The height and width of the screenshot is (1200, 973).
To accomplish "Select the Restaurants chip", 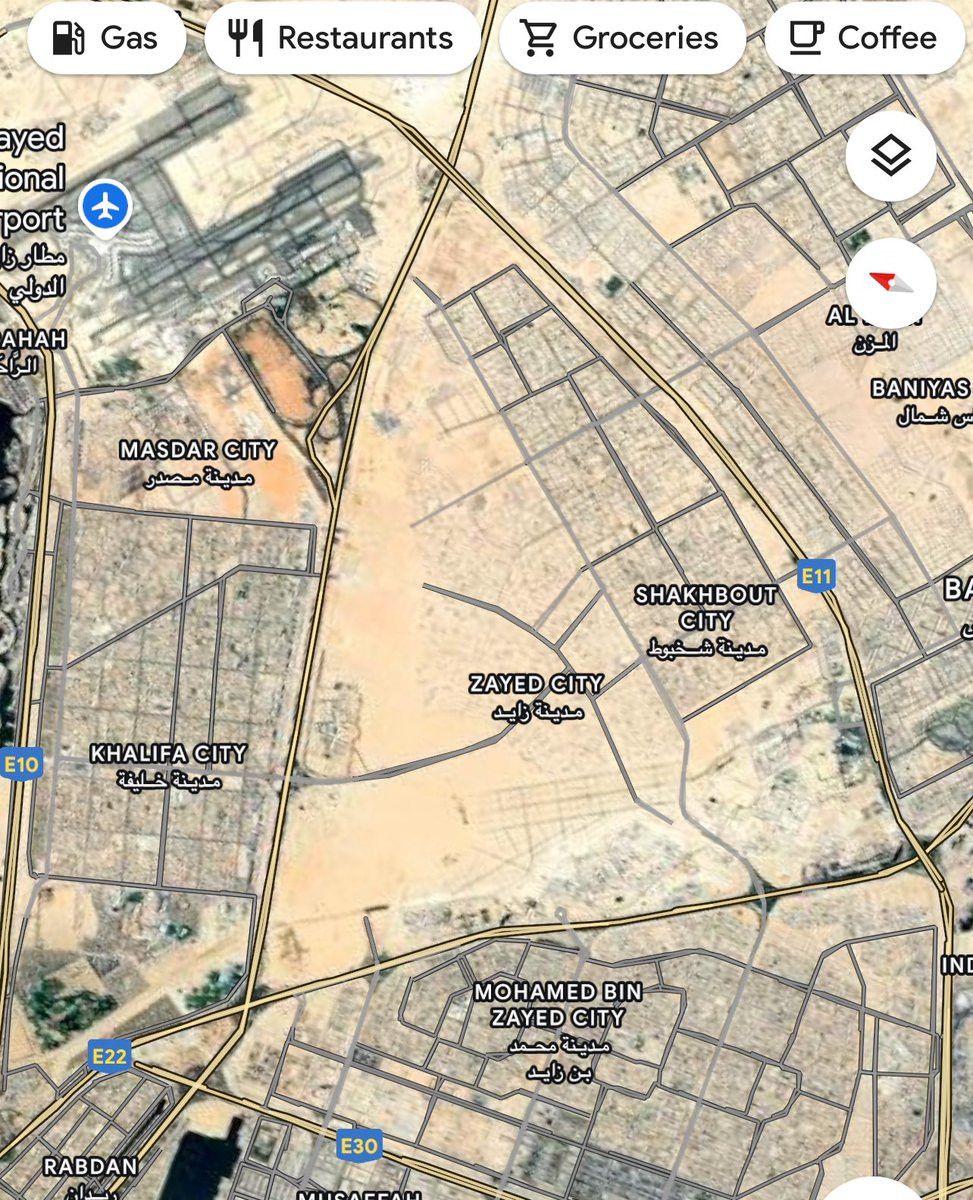I will tap(342, 38).
